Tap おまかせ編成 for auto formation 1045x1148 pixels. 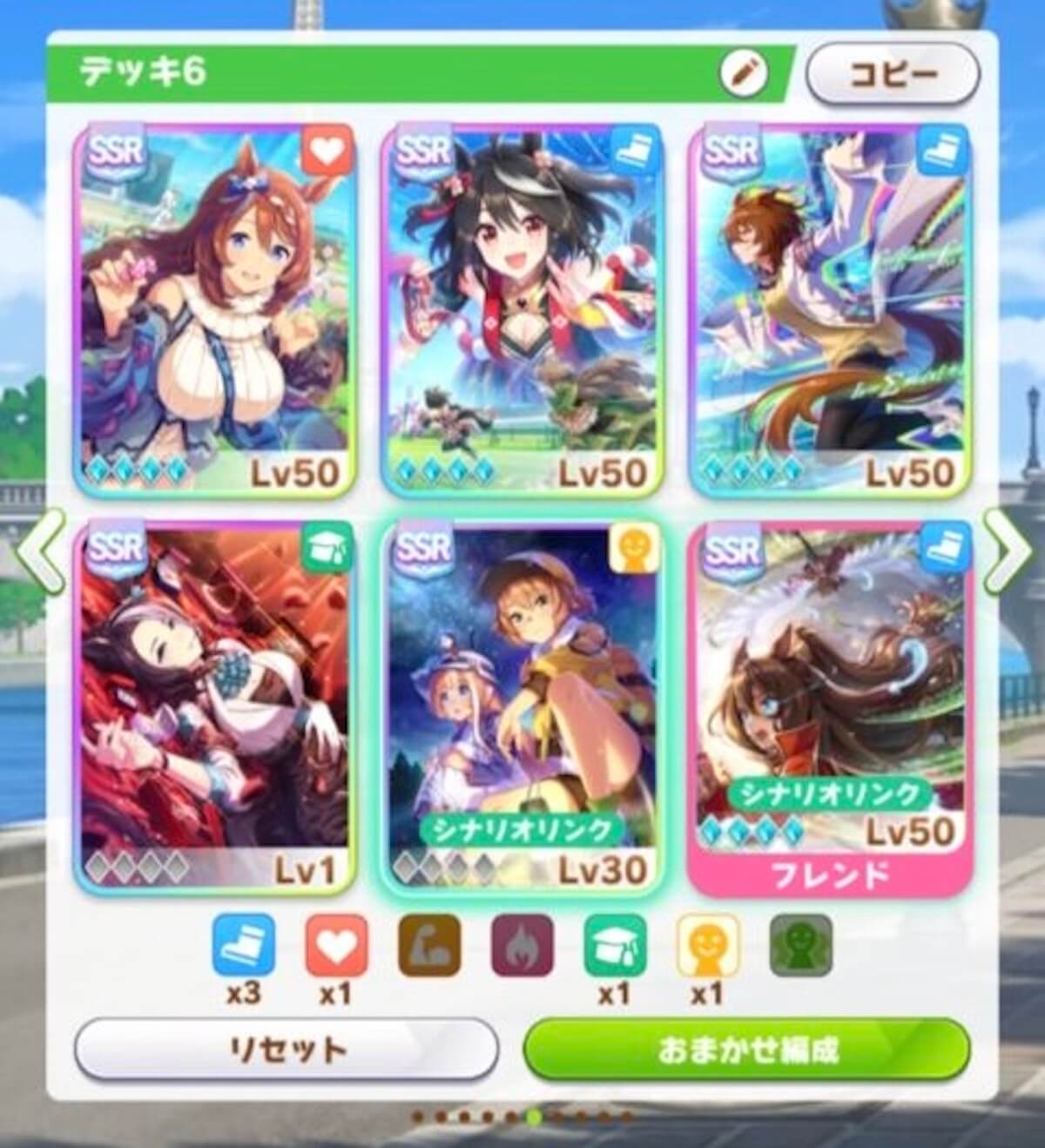[x=747, y=1050]
